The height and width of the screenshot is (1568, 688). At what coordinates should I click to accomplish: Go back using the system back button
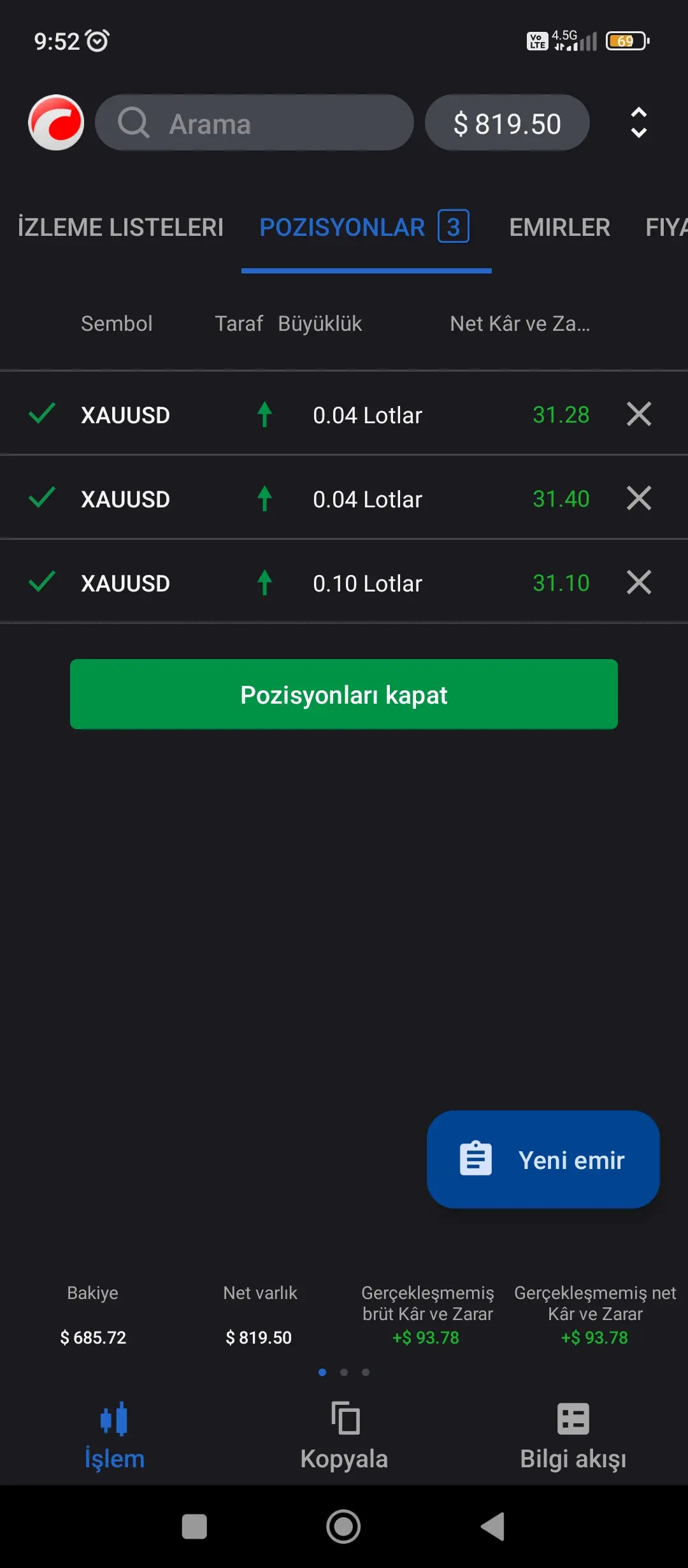(x=493, y=1527)
